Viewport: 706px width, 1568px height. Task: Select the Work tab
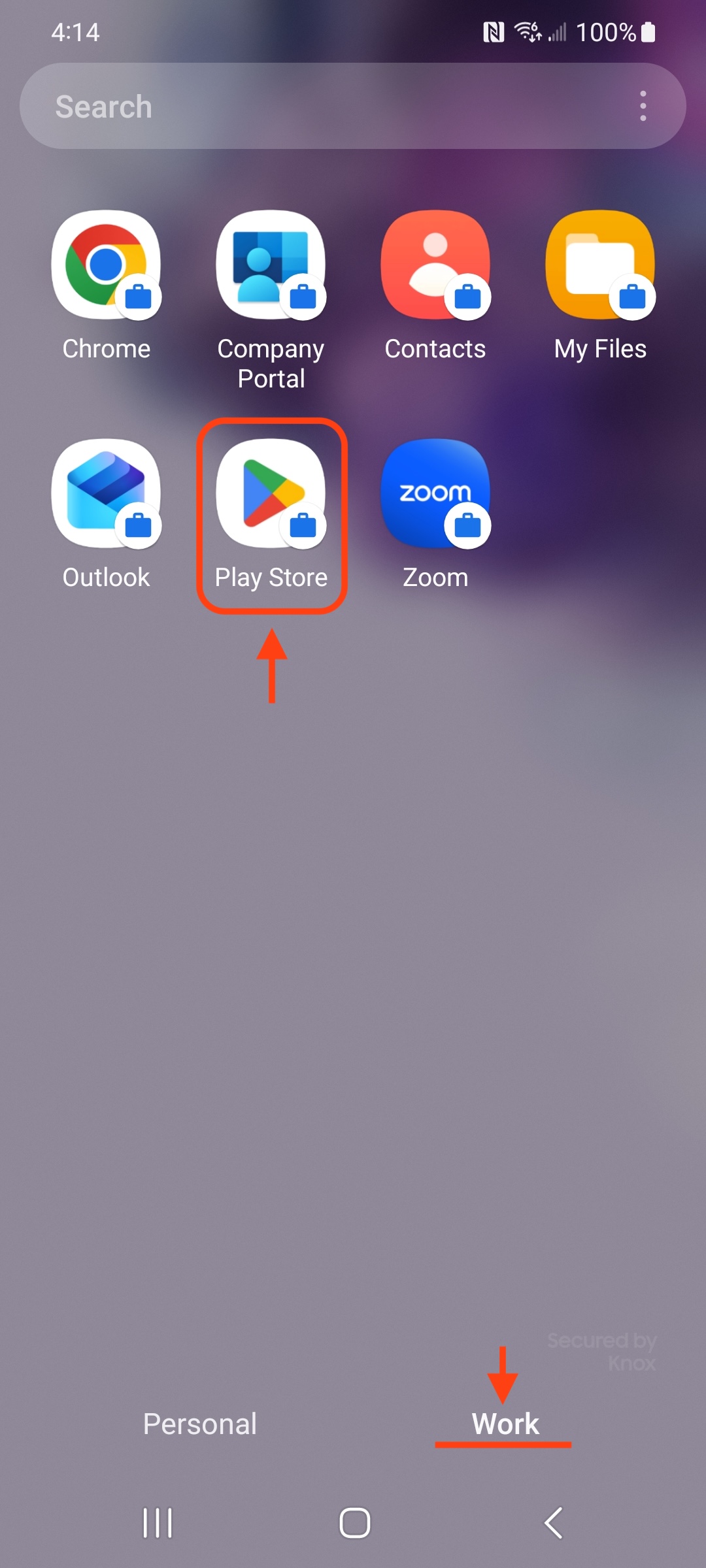[x=505, y=1424]
